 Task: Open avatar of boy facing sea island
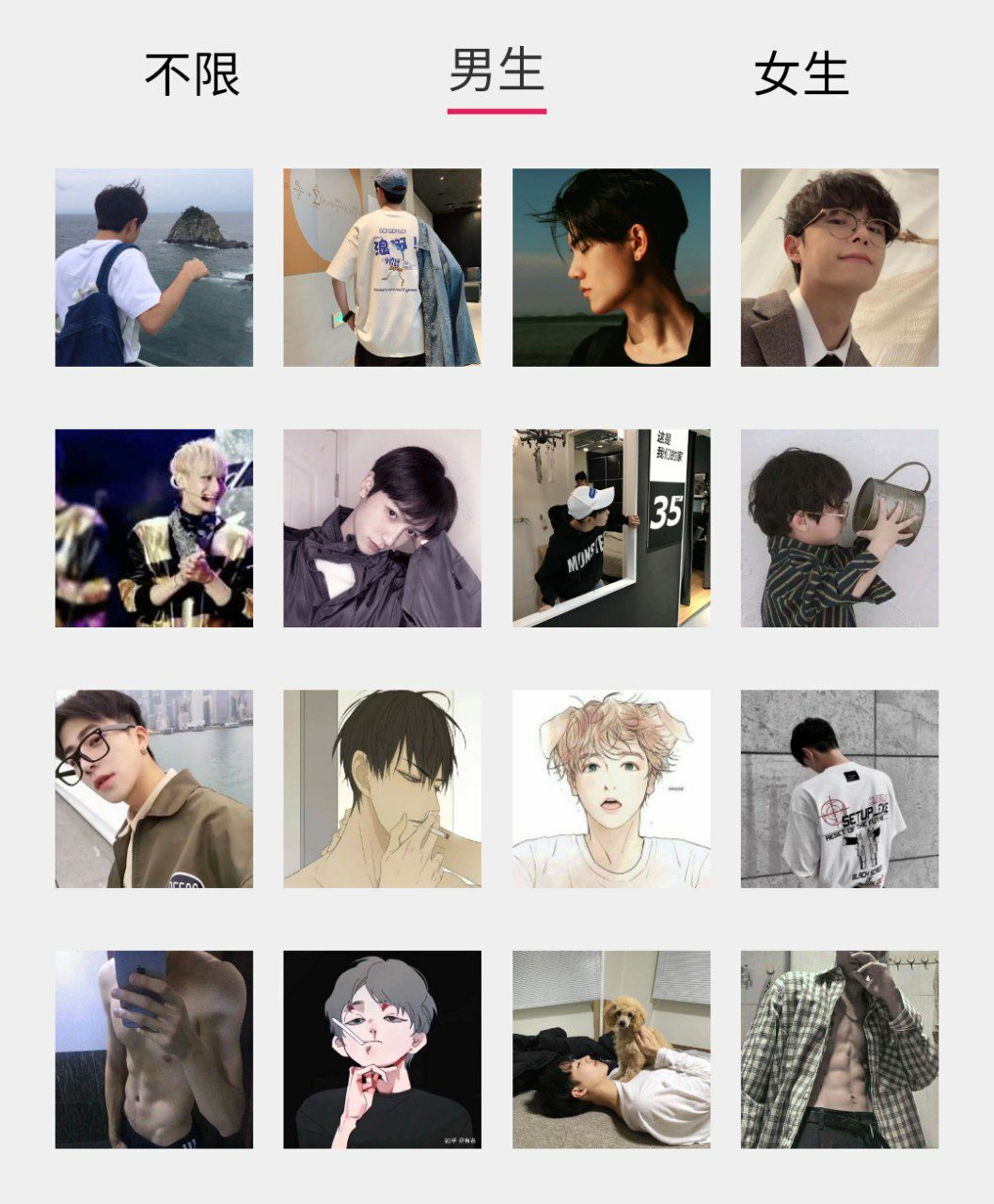(154, 267)
